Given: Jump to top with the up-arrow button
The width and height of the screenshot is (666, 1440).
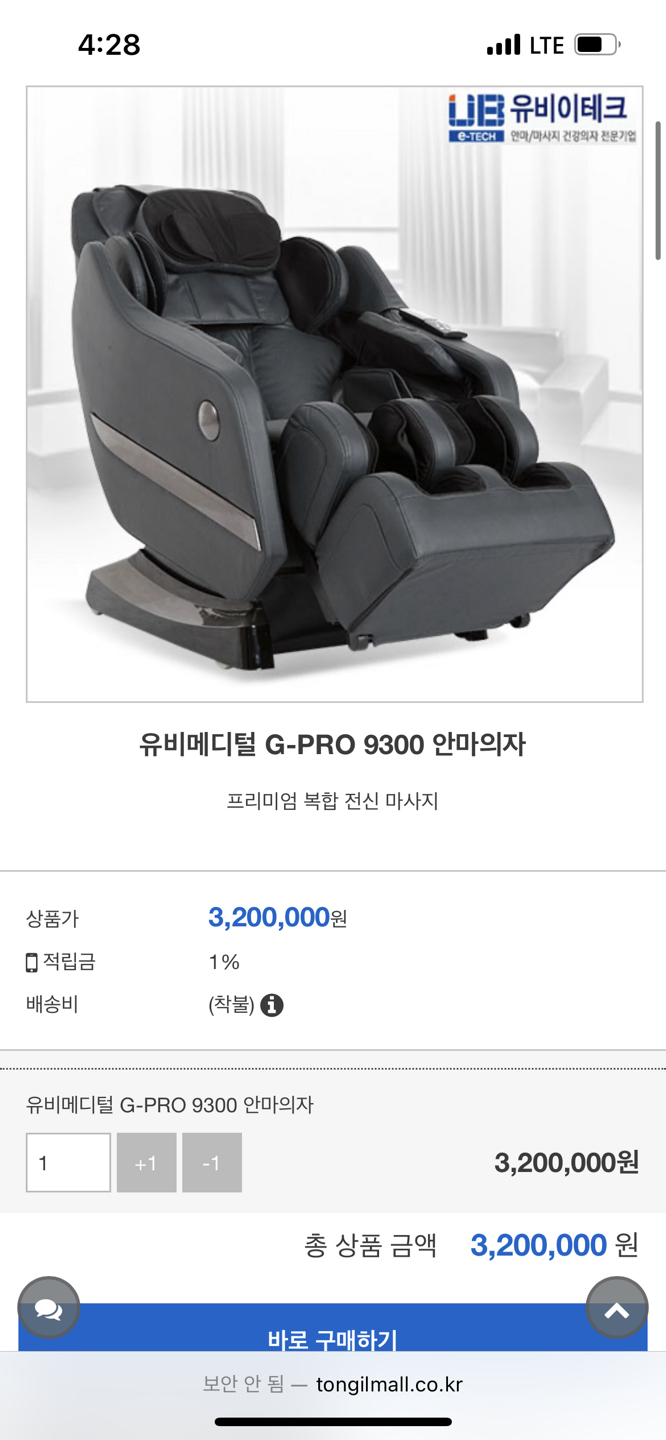Looking at the screenshot, I should [616, 1308].
